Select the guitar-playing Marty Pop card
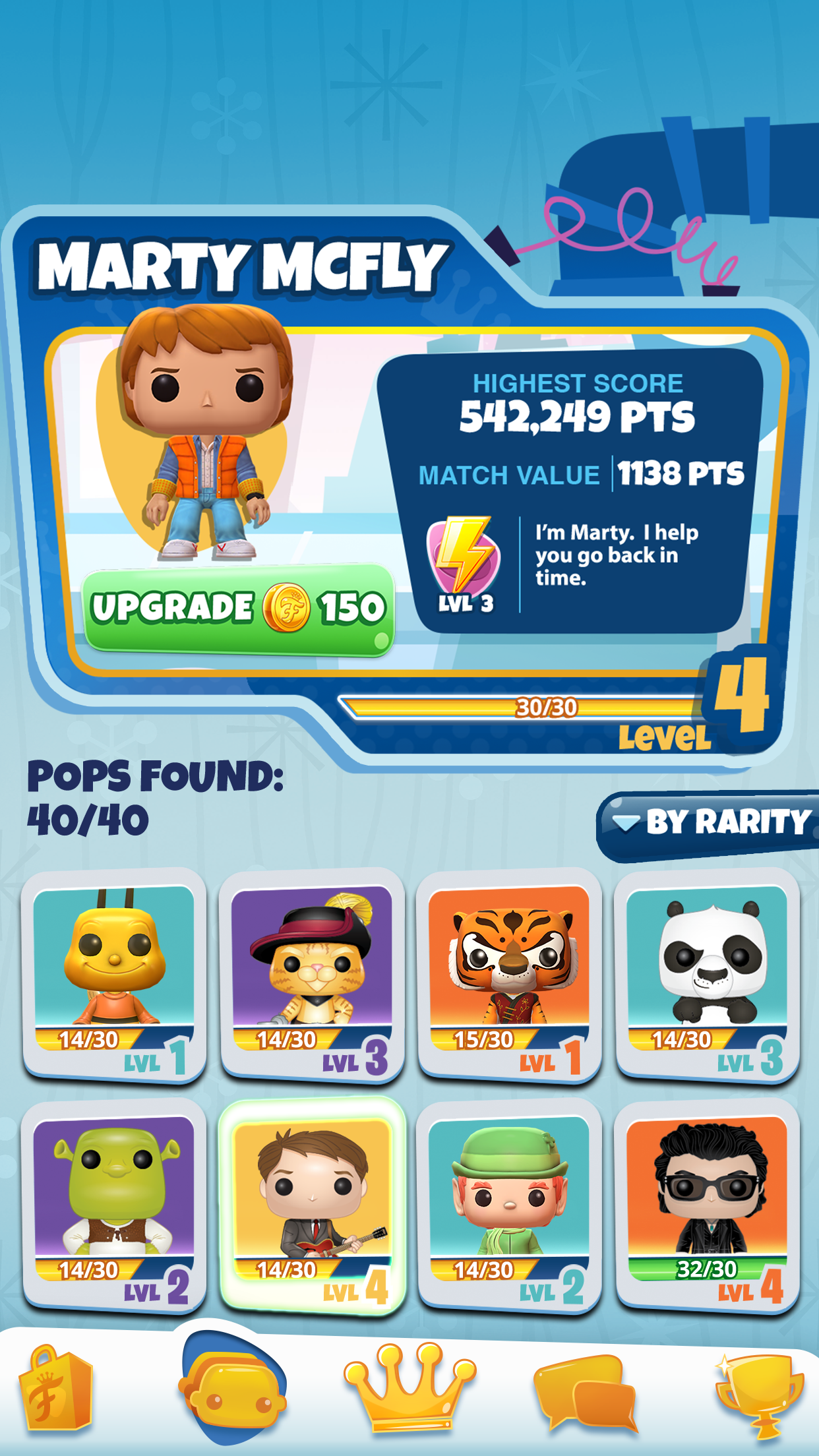The image size is (819, 1456). [311, 1204]
